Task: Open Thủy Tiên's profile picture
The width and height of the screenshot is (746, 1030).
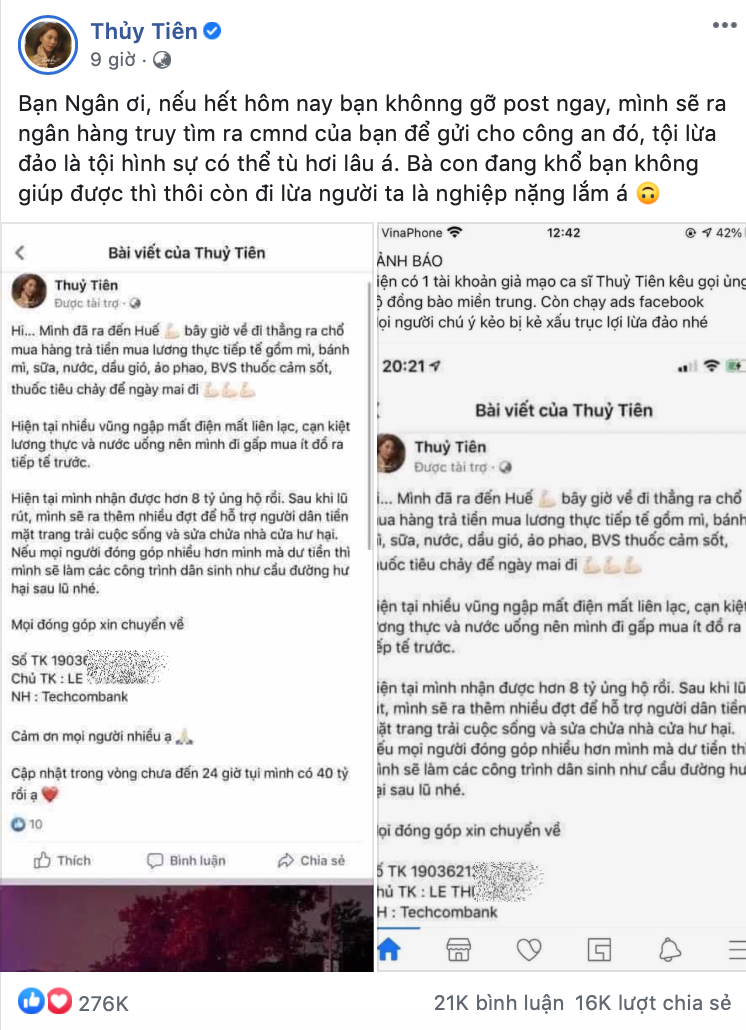Action: (x=46, y=45)
